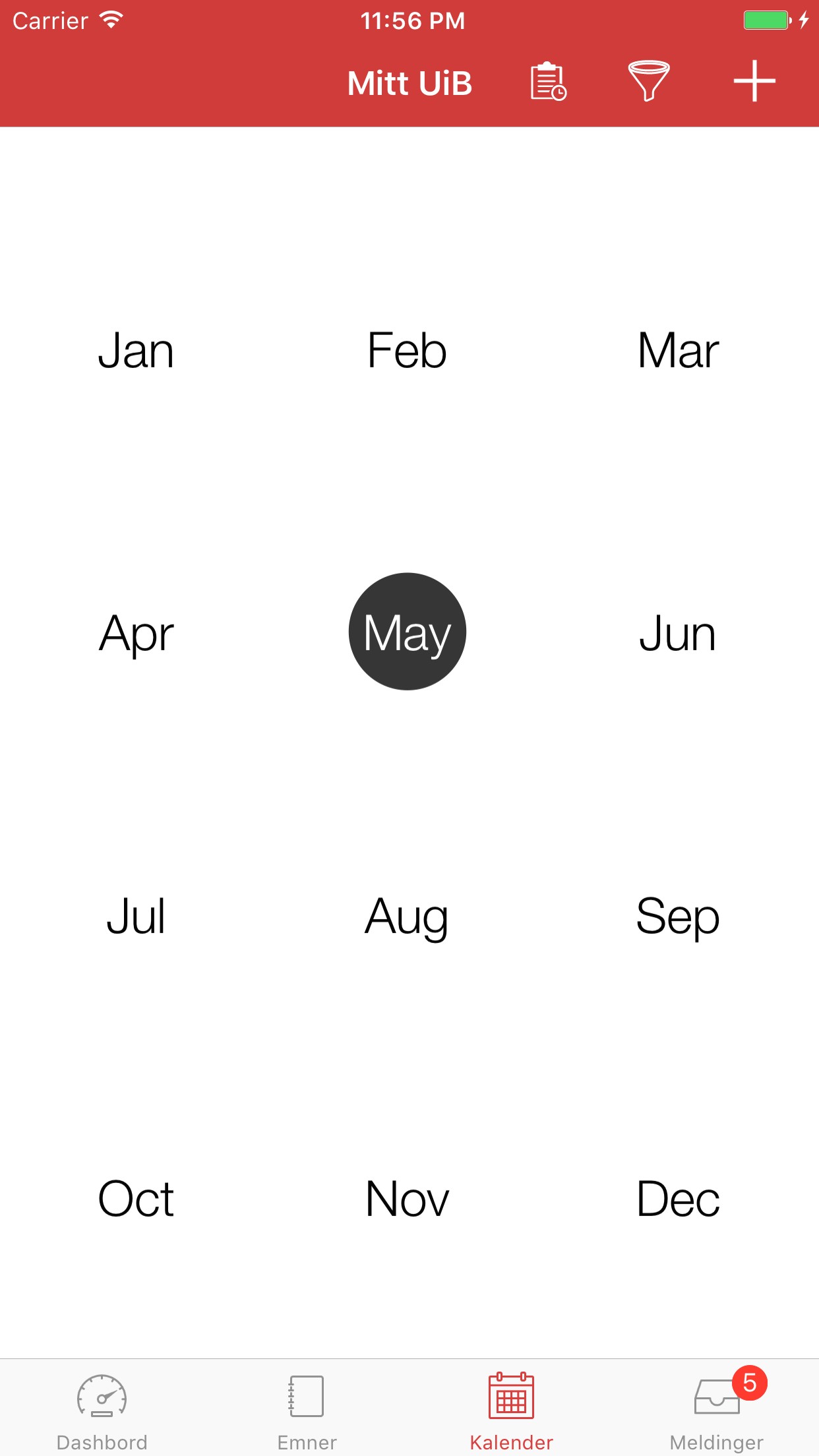
Task: Jump to Apr
Action: click(x=136, y=633)
